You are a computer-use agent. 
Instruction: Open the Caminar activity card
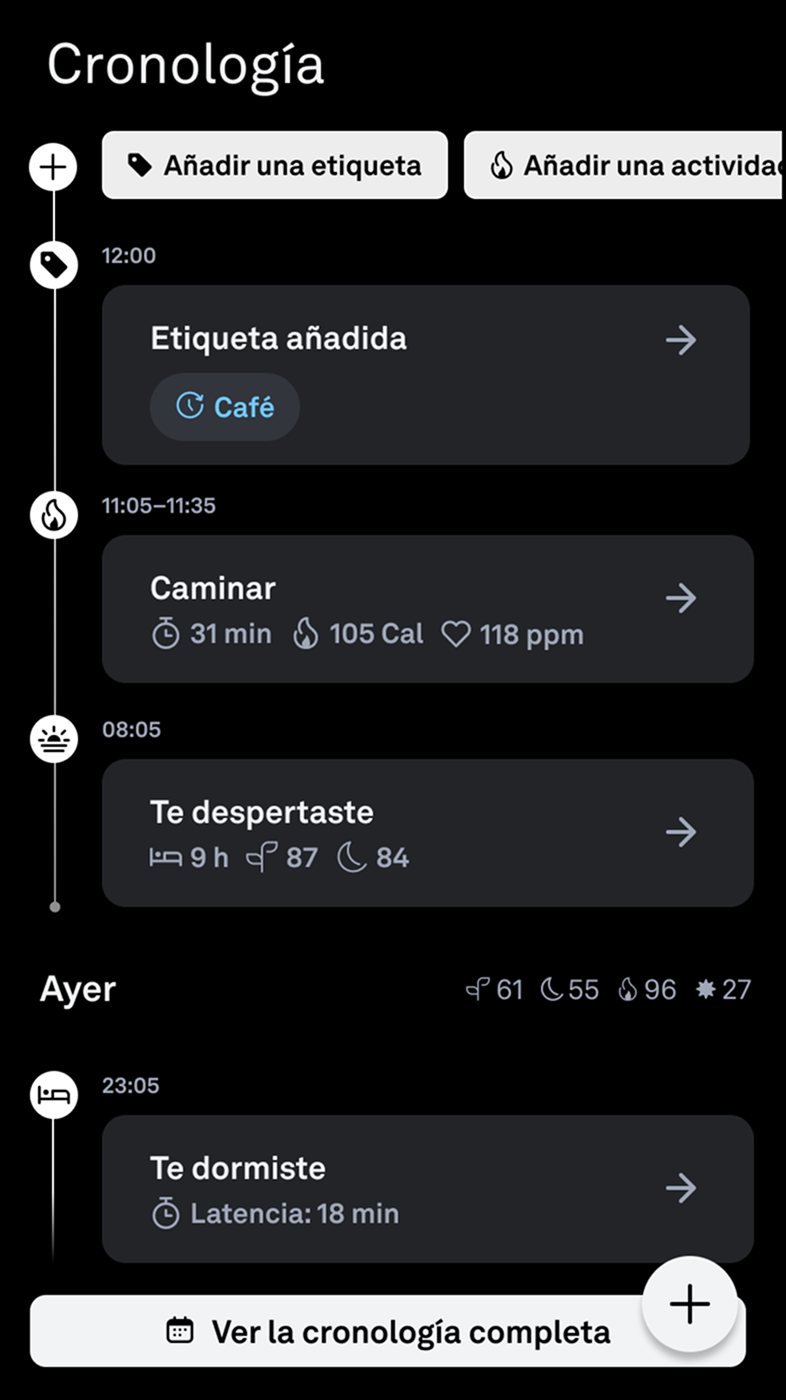[426, 608]
